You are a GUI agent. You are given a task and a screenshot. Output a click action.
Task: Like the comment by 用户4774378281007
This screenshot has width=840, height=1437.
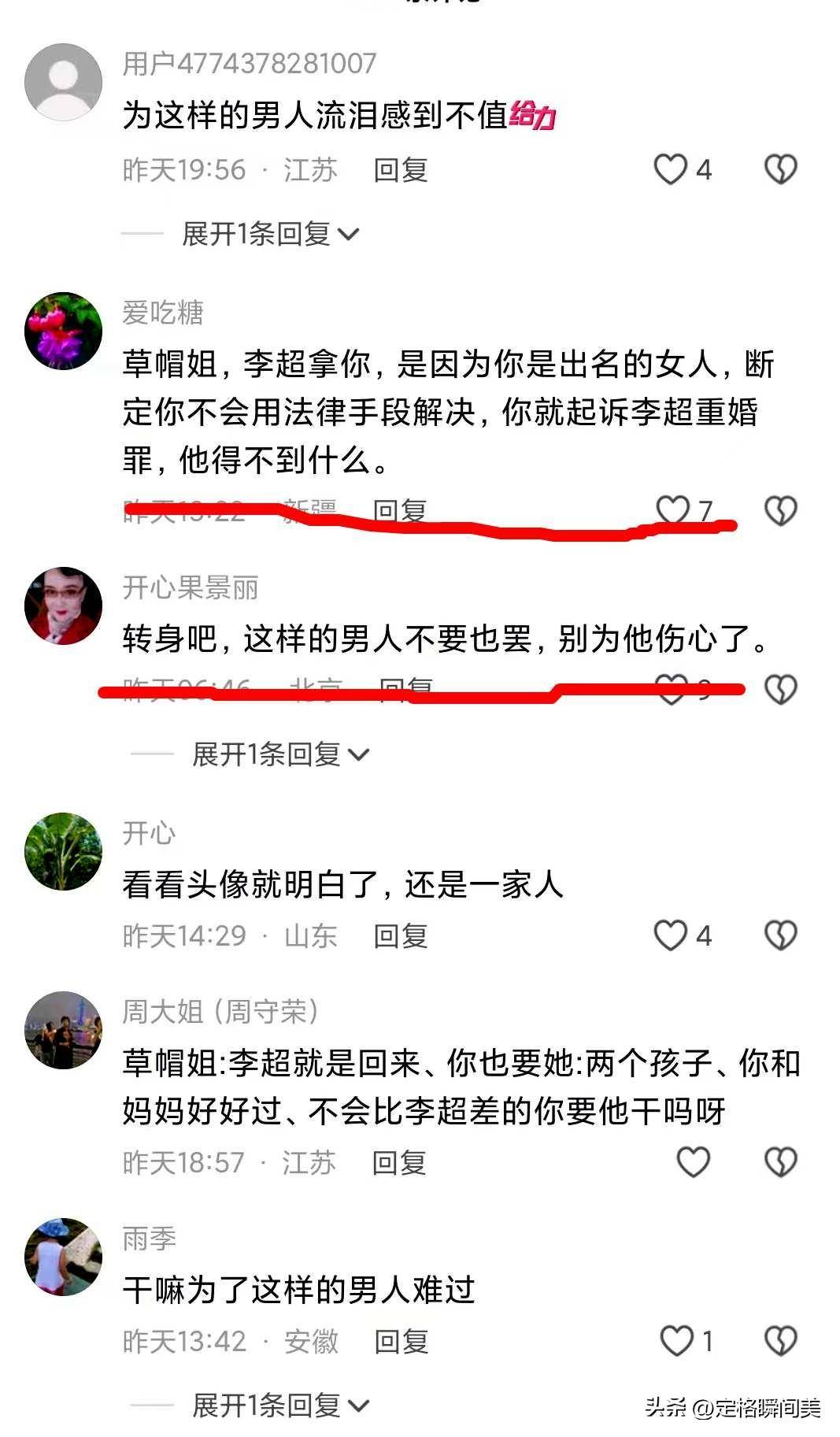pos(671,169)
